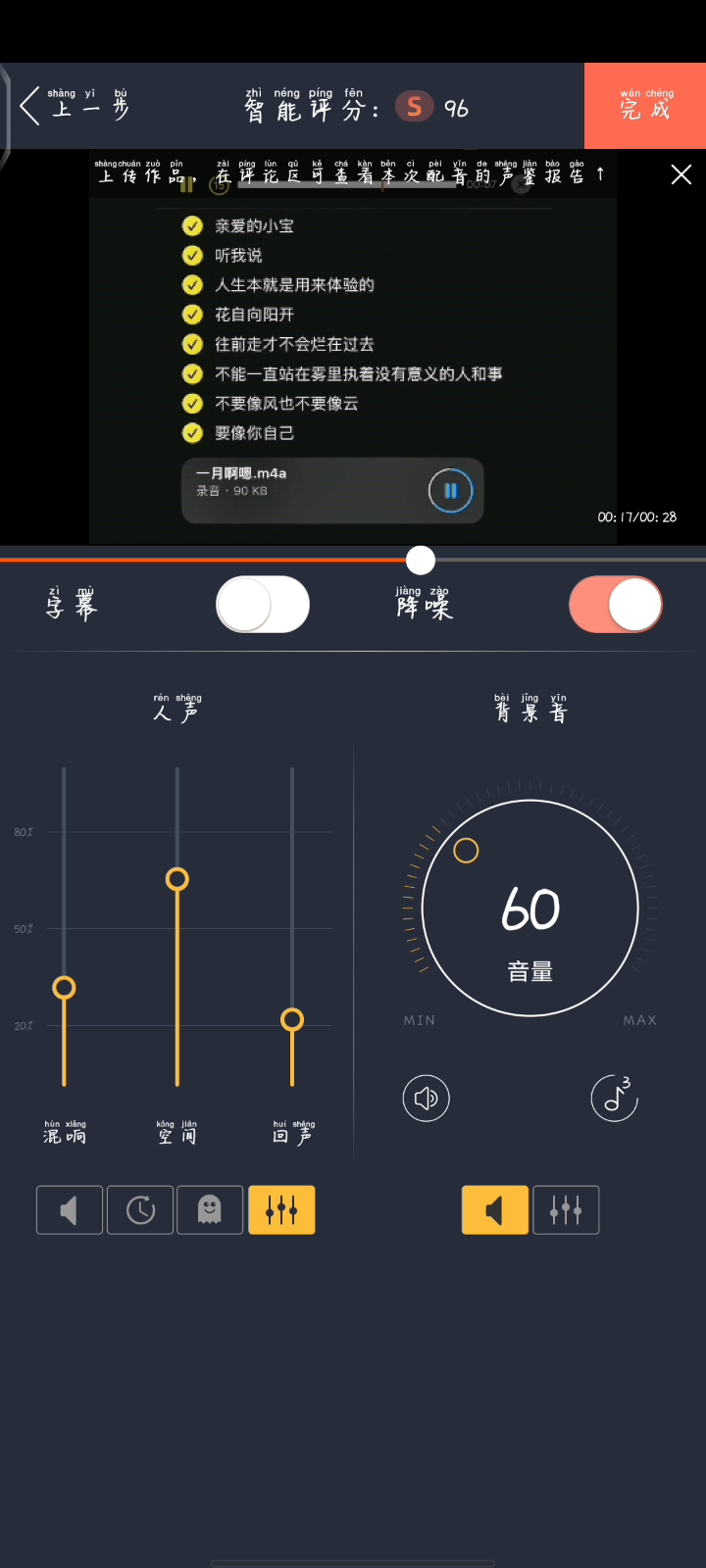Select the equalizer tab under 背景音

click(x=566, y=1210)
